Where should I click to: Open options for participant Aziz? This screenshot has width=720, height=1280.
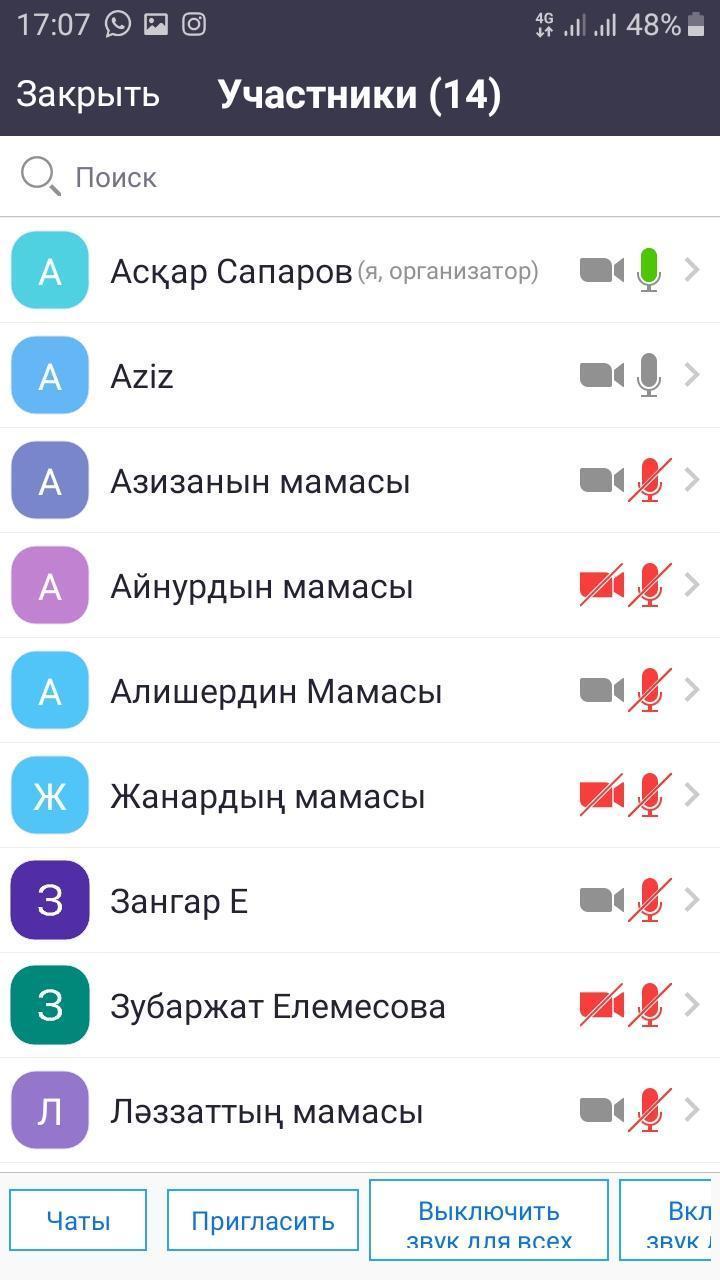(x=360, y=375)
